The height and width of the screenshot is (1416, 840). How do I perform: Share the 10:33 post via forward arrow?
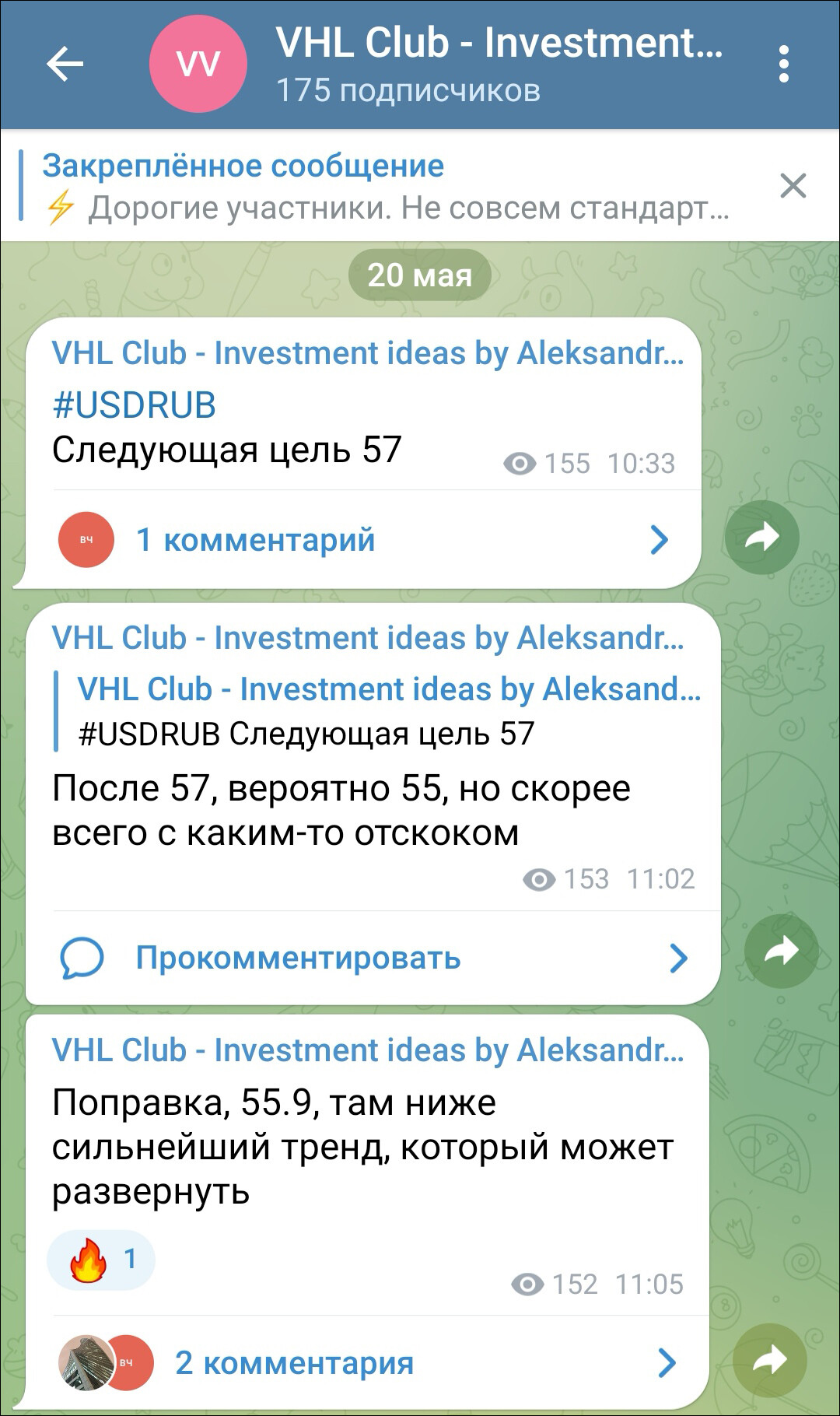pyautogui.click(x=761, y=538)
